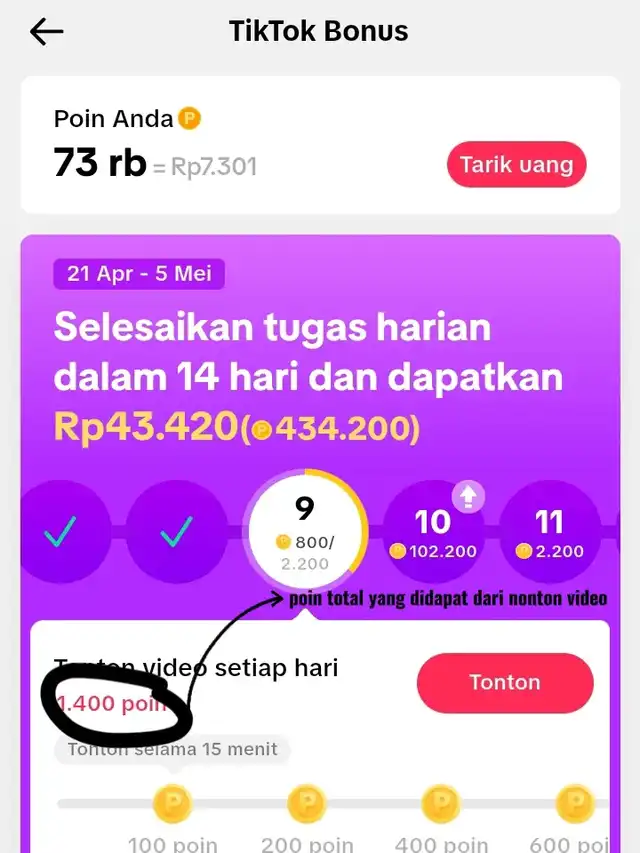
Task: Go back from TikTok Bonus
Action: [x=46, y=32]
